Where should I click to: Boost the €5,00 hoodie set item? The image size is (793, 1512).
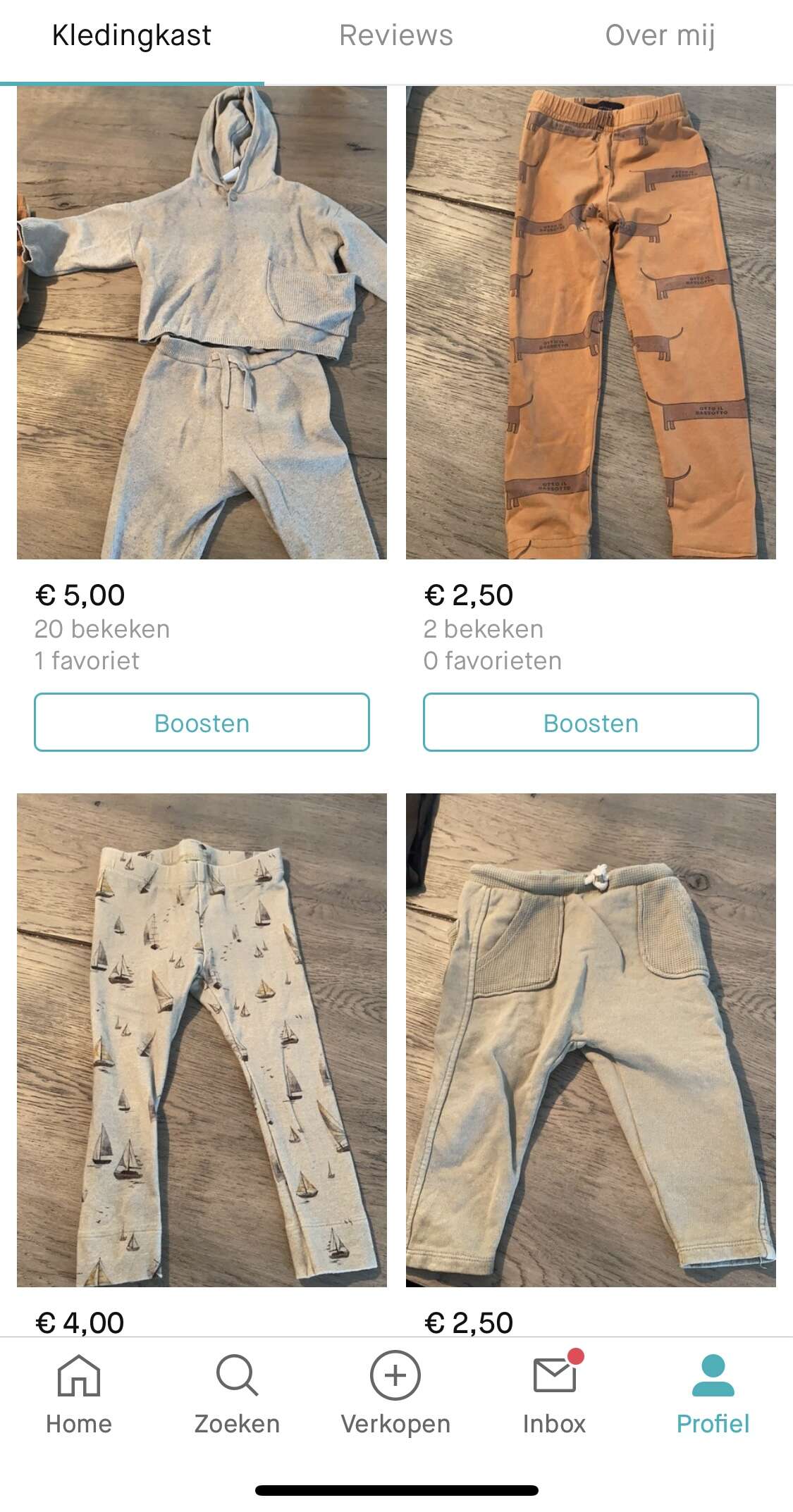pos(202,722)
